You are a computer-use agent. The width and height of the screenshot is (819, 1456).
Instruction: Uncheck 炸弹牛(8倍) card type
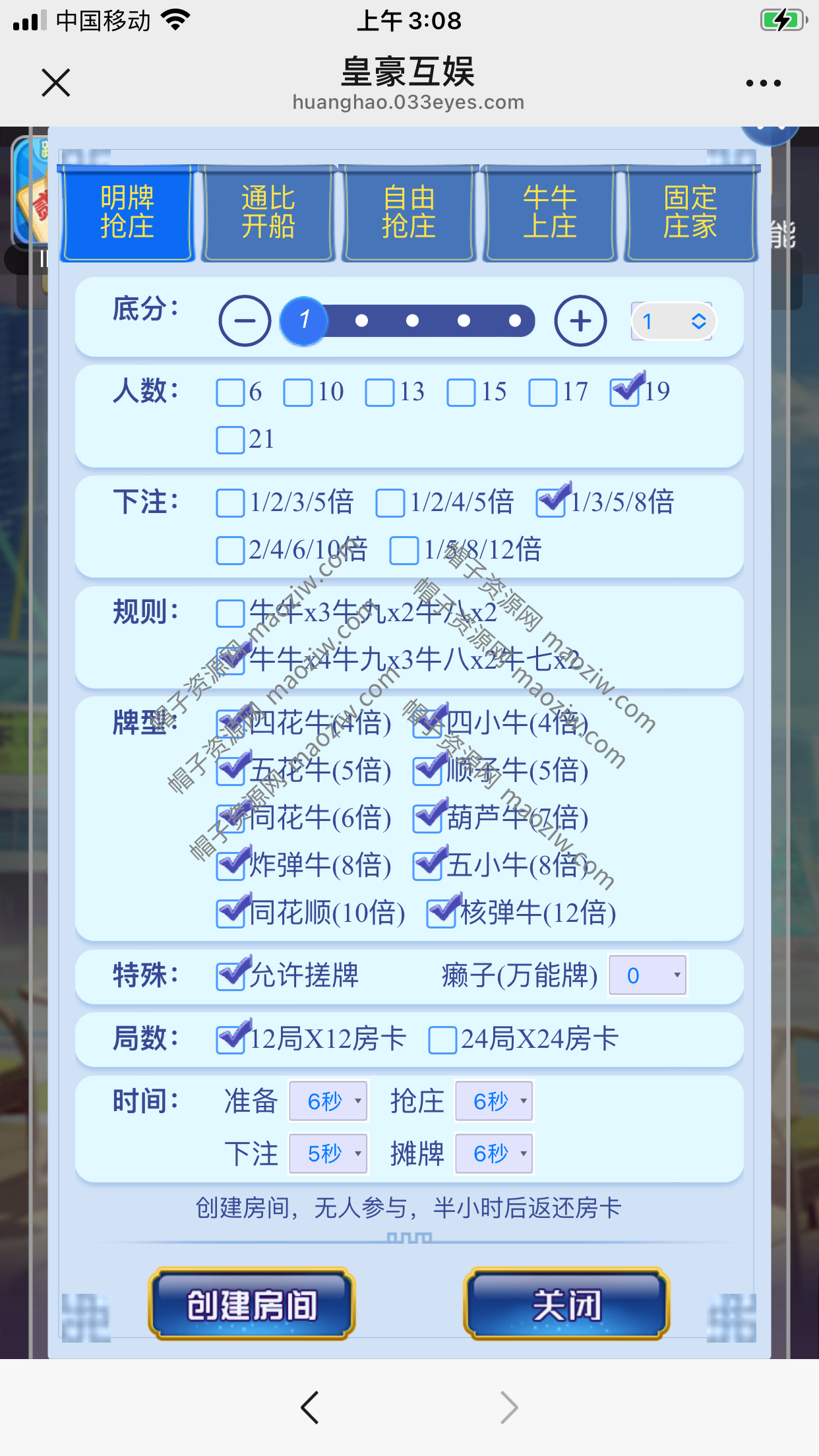[x=230, y=866]
